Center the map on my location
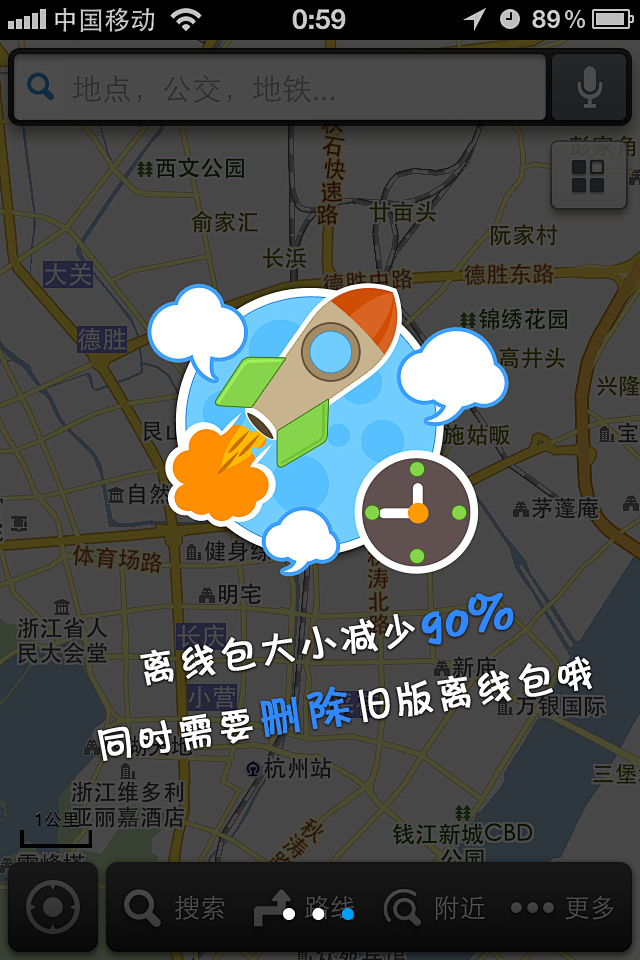Screen dimensions: 640x960 [52, 907]
